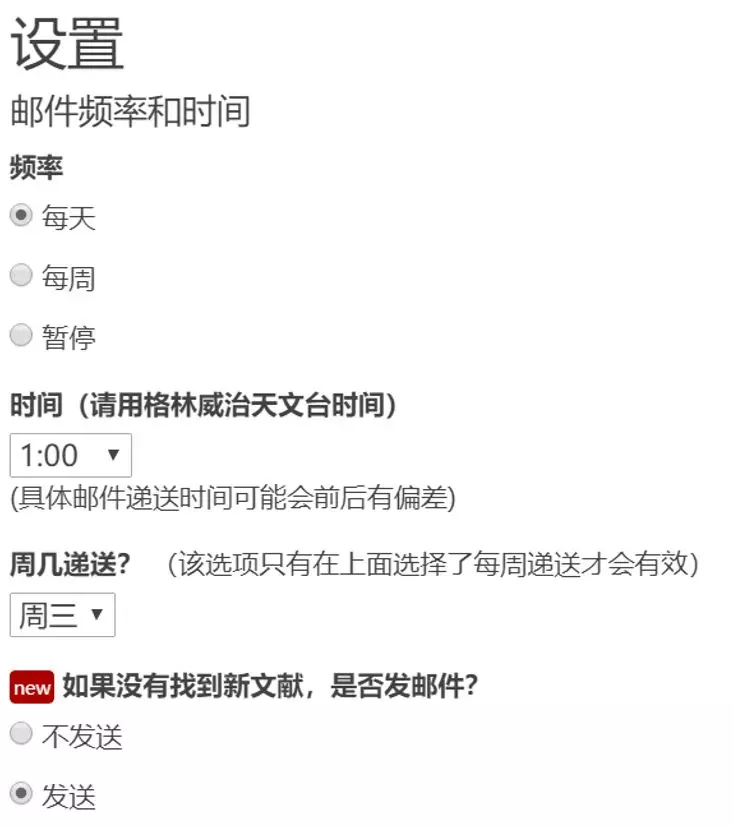Select 不发送 when no new papers
Screen dimensions: 733x828
click(21, 735)
